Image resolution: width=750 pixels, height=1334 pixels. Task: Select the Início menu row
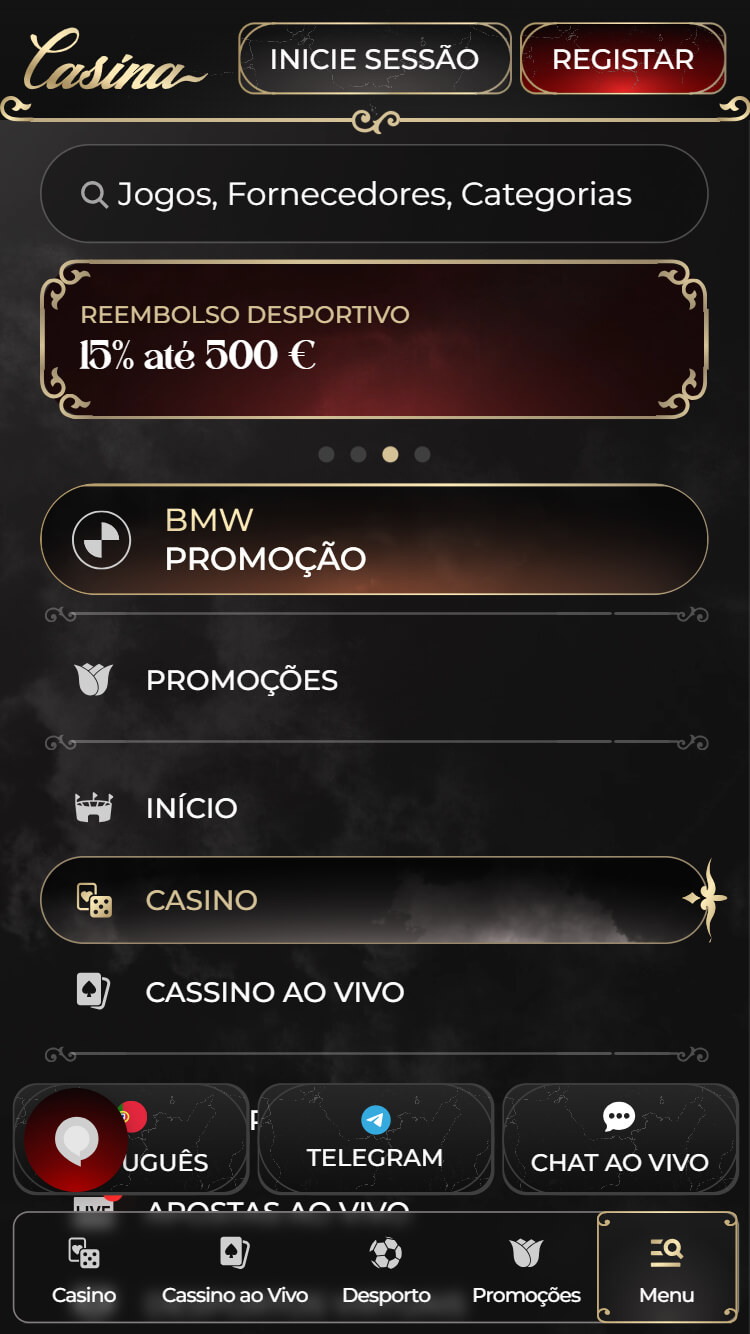192,808
